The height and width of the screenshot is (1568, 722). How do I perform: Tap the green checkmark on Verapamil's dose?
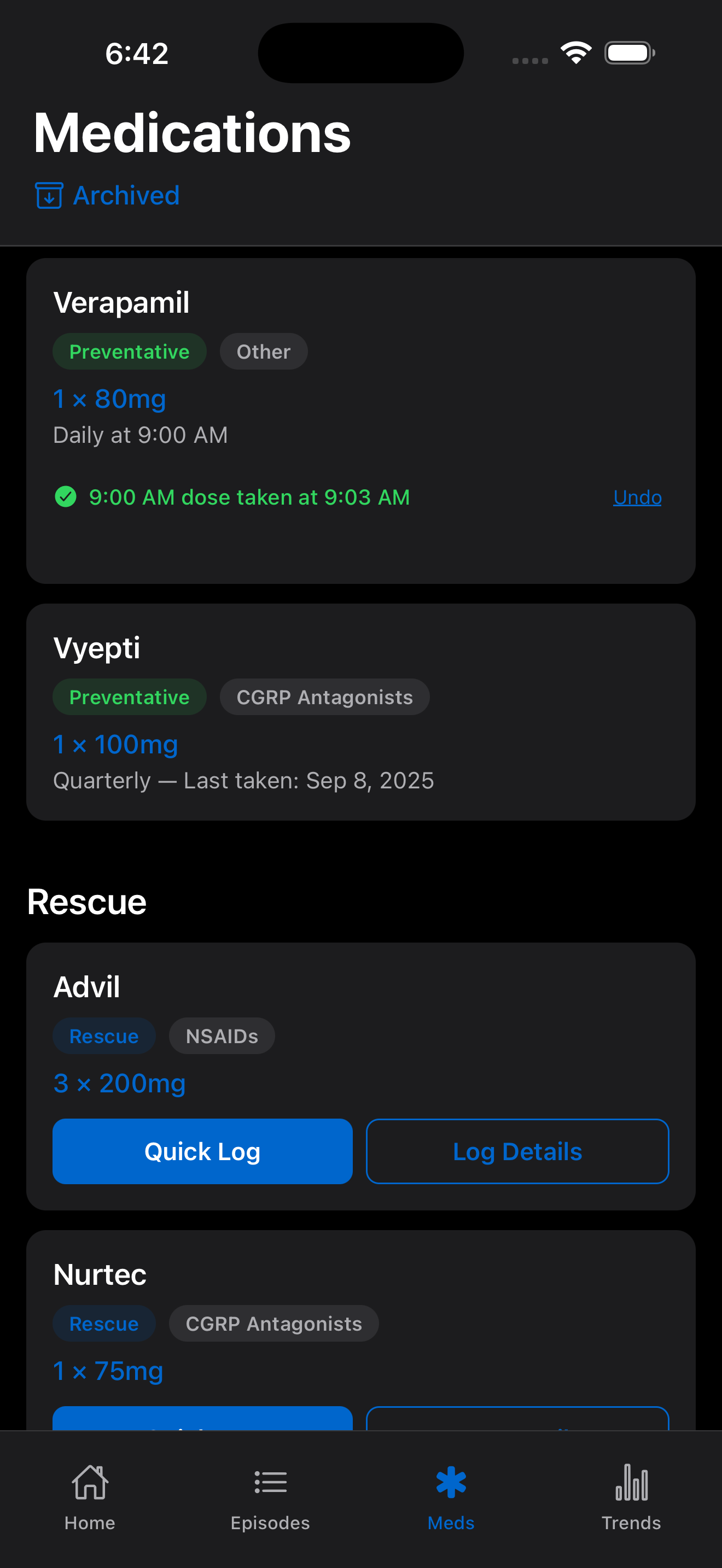[65, 498]
